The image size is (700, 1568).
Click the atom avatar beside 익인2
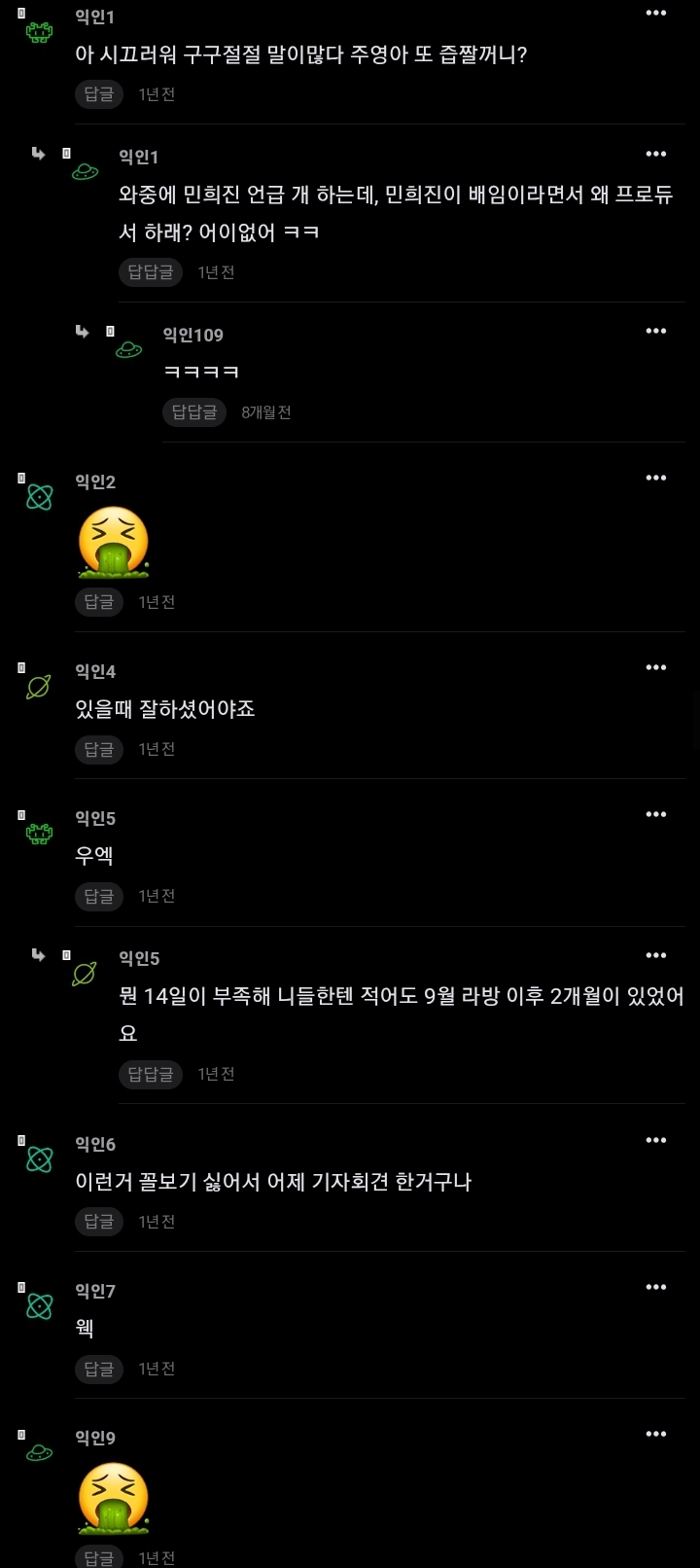point(39,496)
